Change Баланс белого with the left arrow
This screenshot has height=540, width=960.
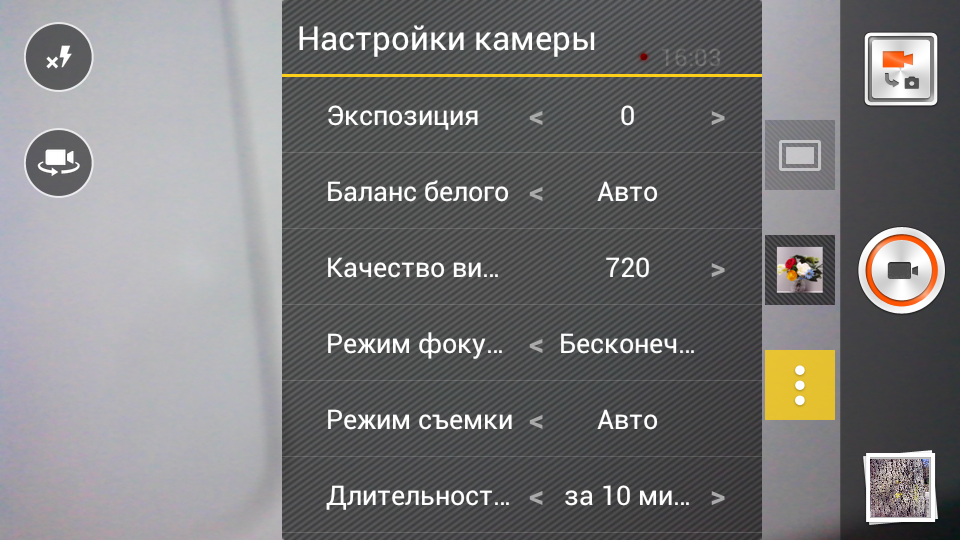[536, 194]
